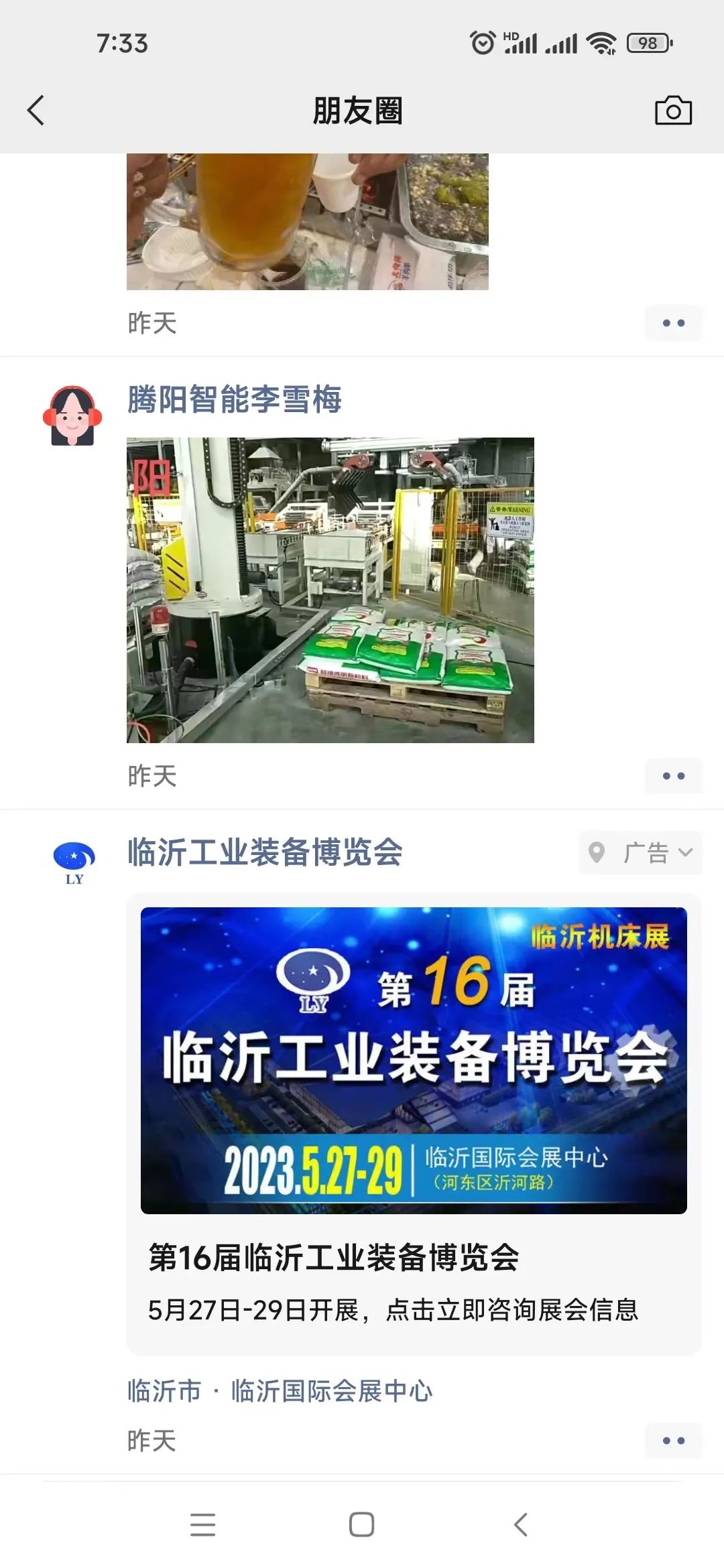
Task: Open 腾阳智能李雪梅's profile name
Action: [x=235, y=399]
